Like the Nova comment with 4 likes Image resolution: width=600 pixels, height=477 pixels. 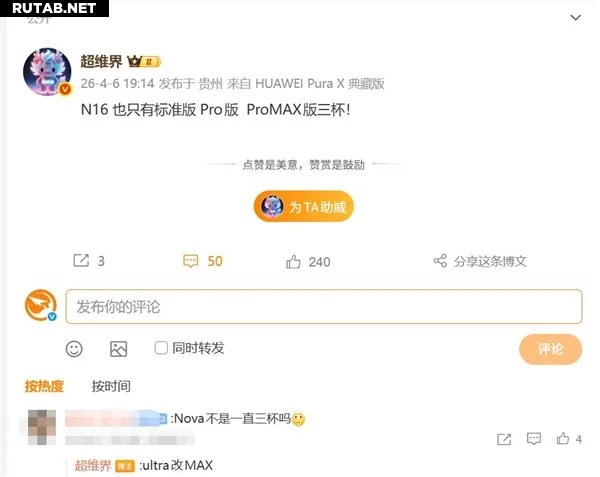(563, 439)
